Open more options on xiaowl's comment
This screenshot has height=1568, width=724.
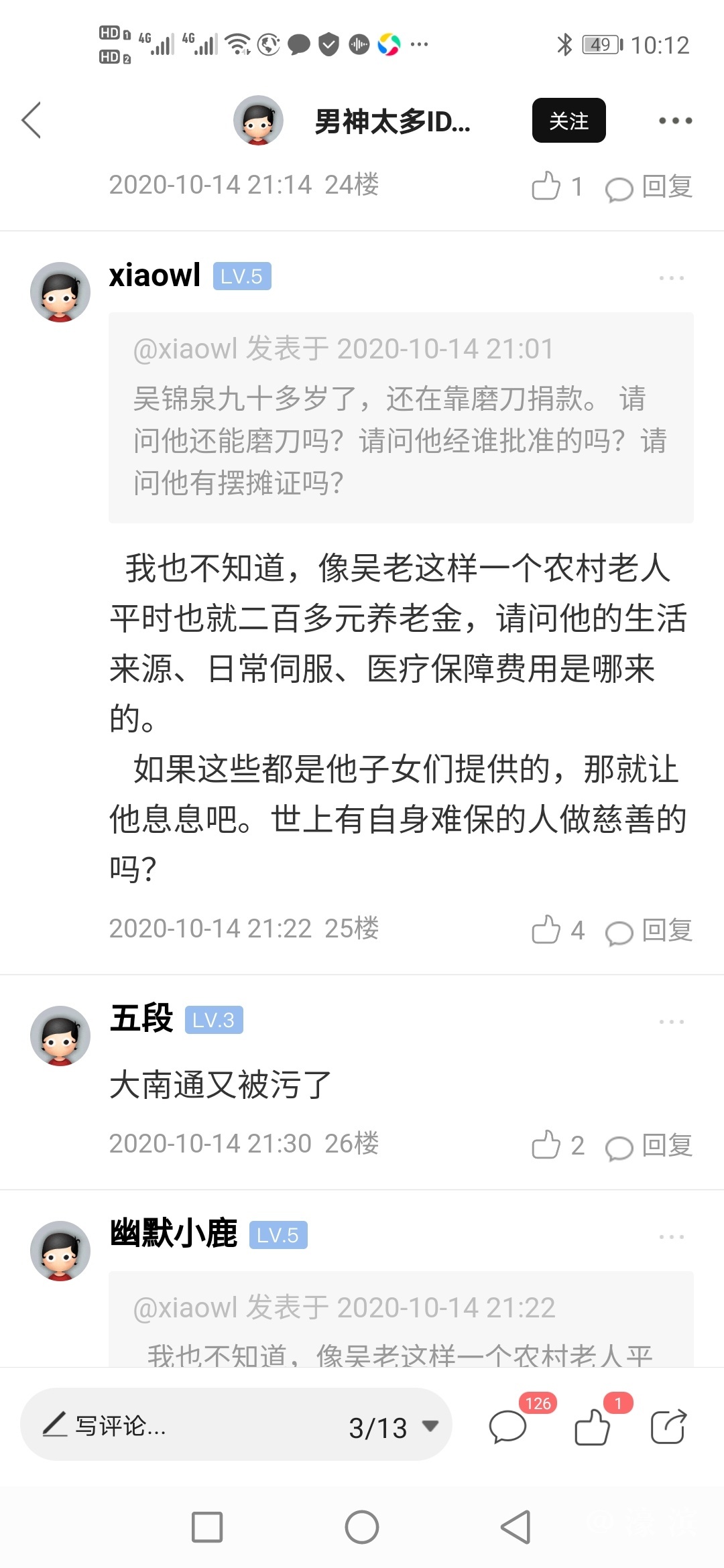coord(671,277)
